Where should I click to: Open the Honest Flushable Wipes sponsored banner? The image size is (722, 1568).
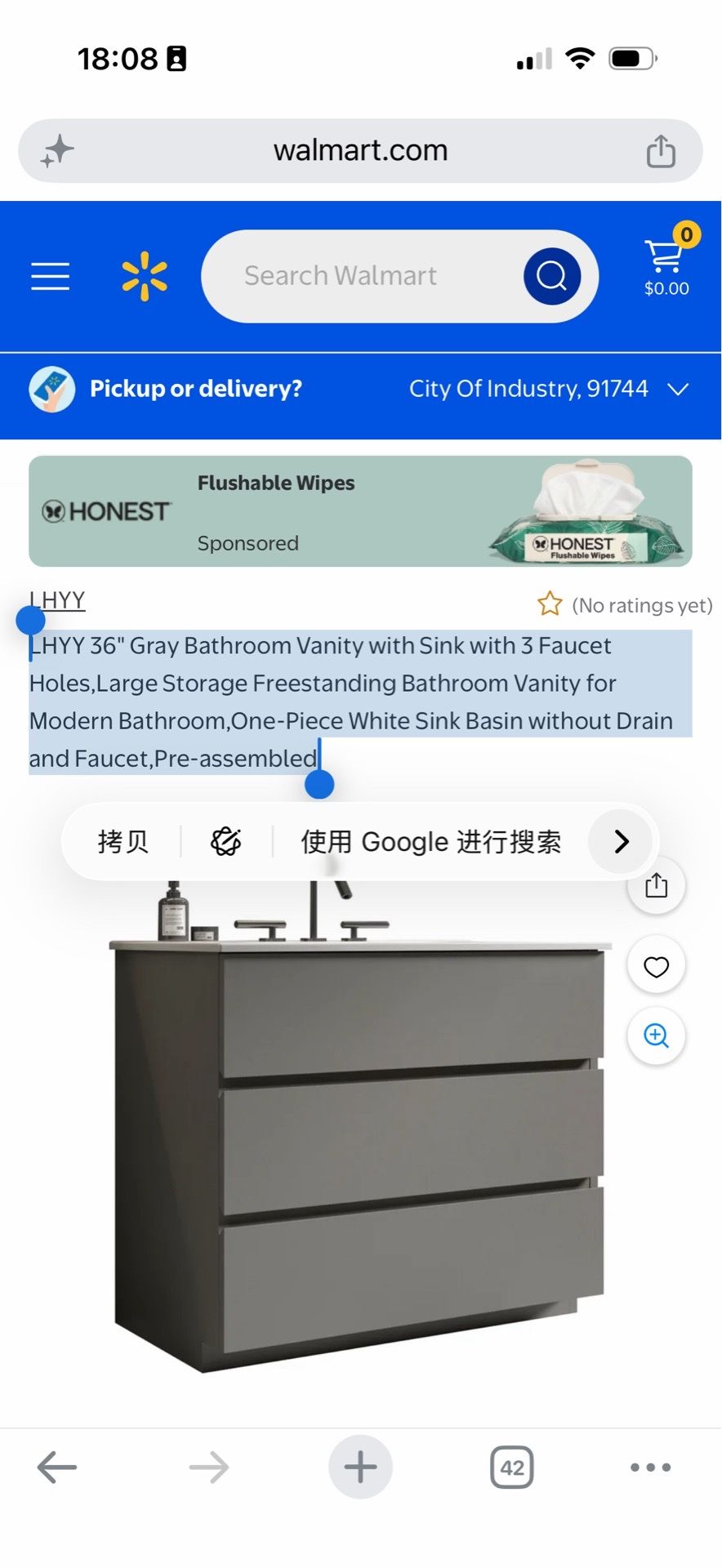click(x=360, y=511)
